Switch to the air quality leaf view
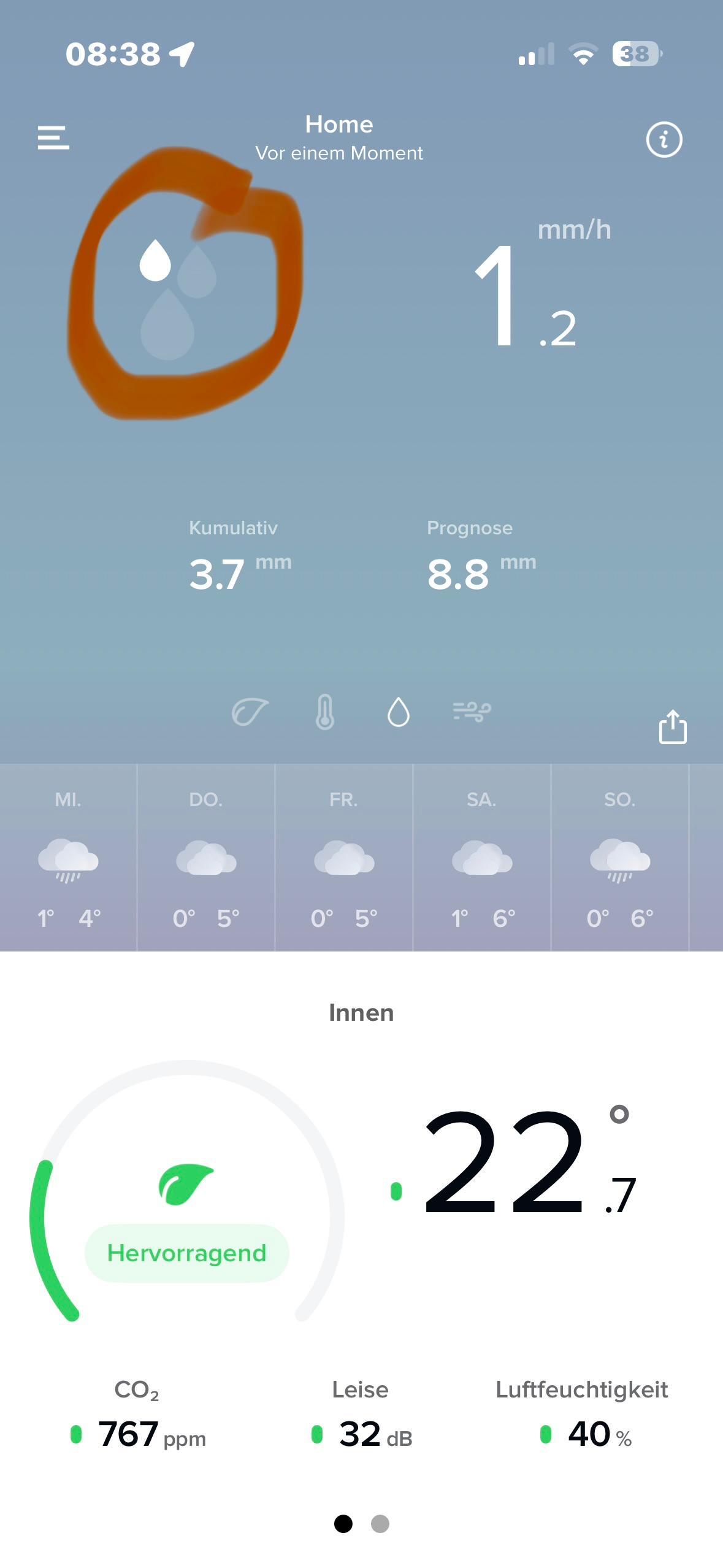 pos(250,712)
